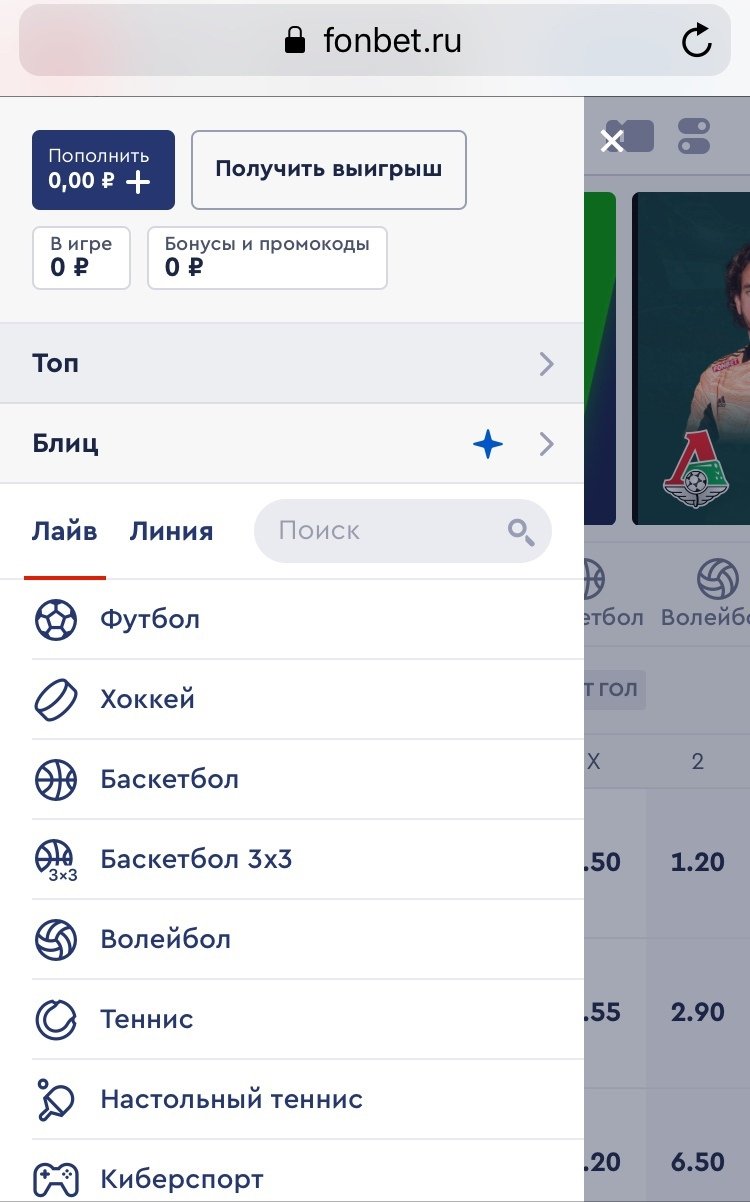Viewport: 750px width, 1202px height.
Task: Reload the page in browser bar
Action: click(696, 41)
